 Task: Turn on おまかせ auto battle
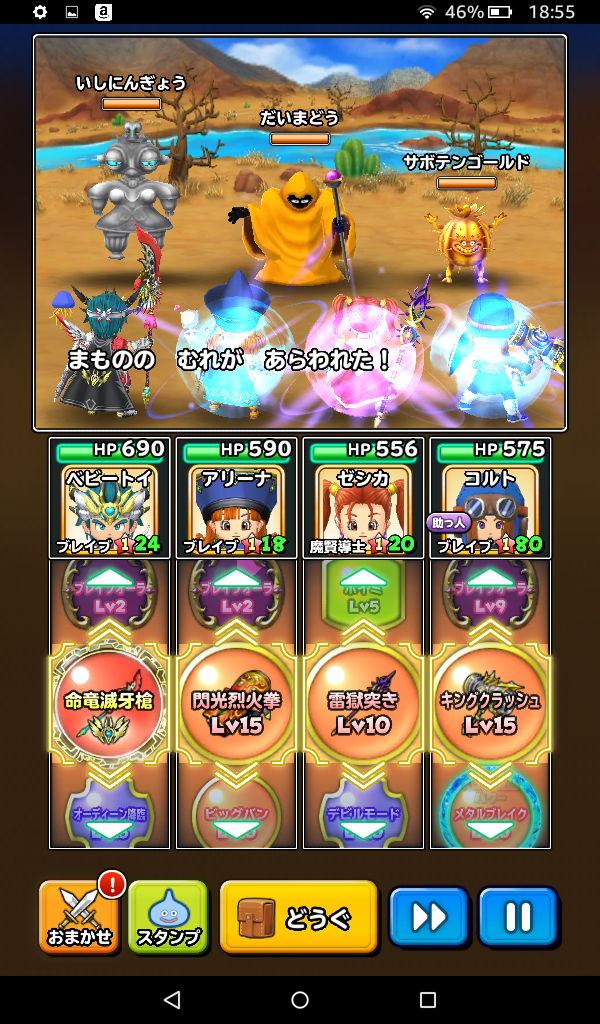[78, 917]
